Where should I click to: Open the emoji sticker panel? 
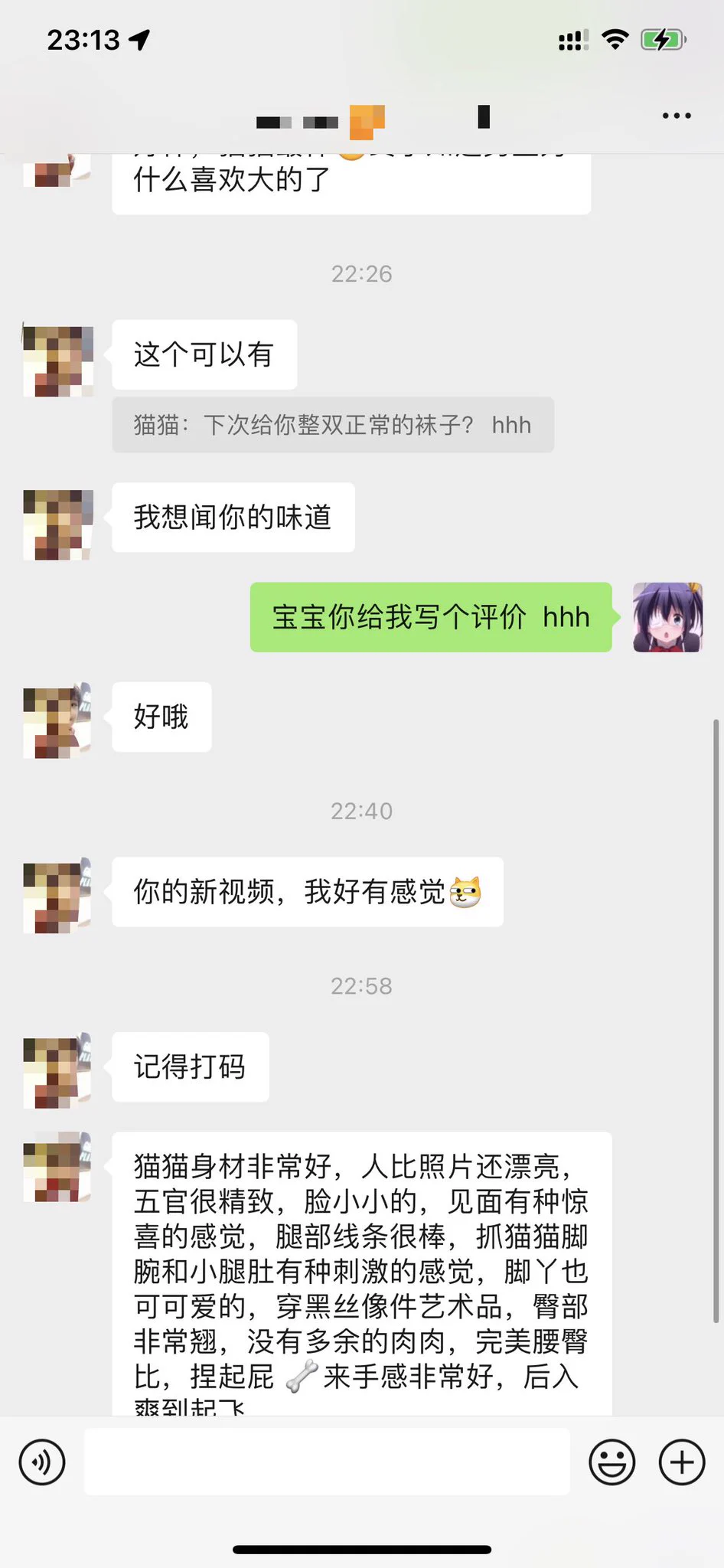(x=611, y=1462)
